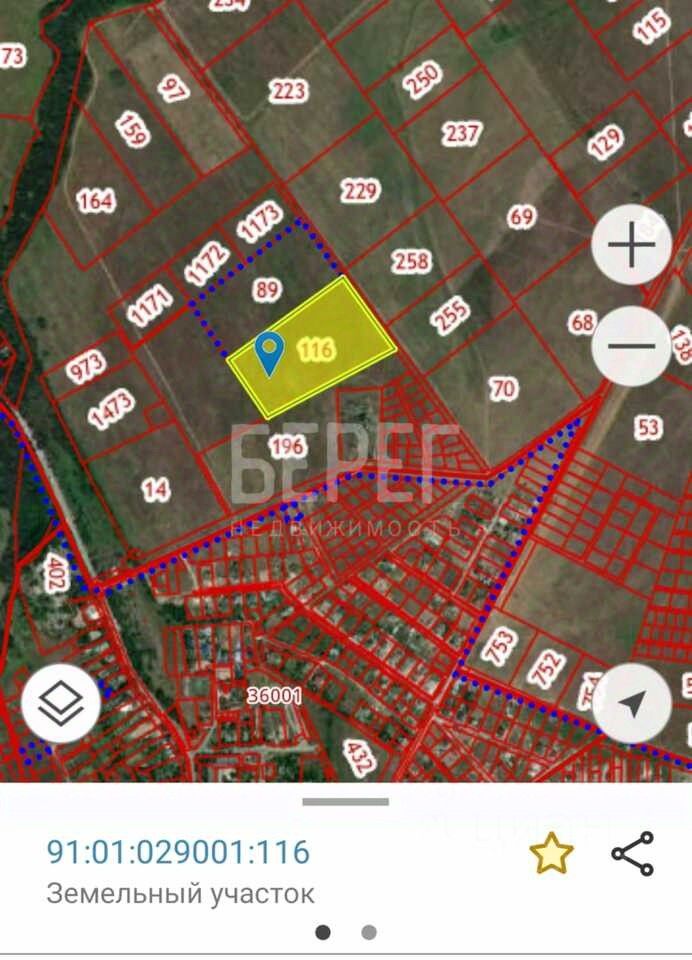Open the map layers selector
The width and height of the screenshot is (692, 960).
[x=60, y=703]
